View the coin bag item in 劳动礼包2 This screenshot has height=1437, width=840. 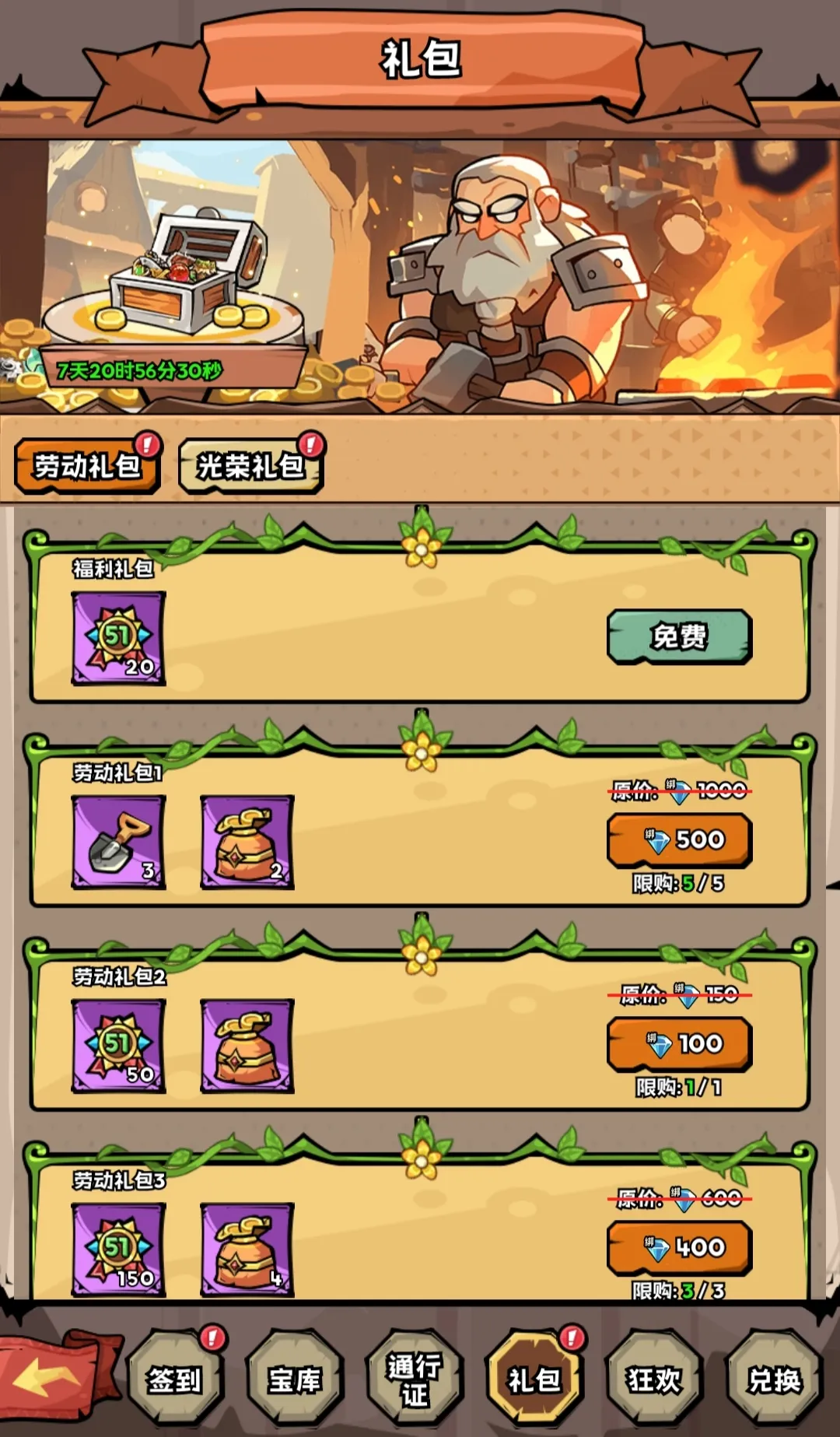click(x=247, y=1046)
